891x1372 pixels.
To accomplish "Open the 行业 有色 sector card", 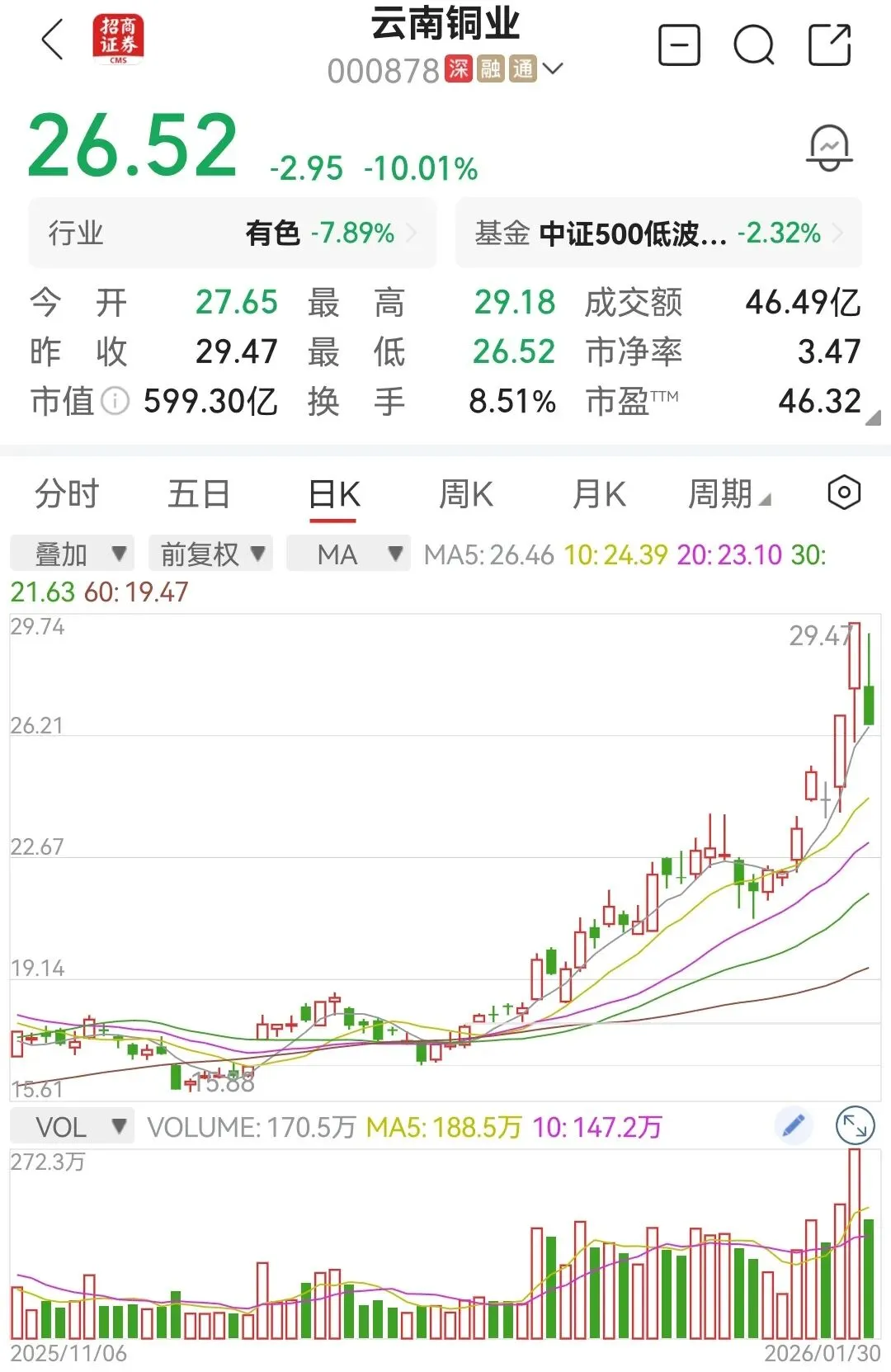I will pos(232,233).
